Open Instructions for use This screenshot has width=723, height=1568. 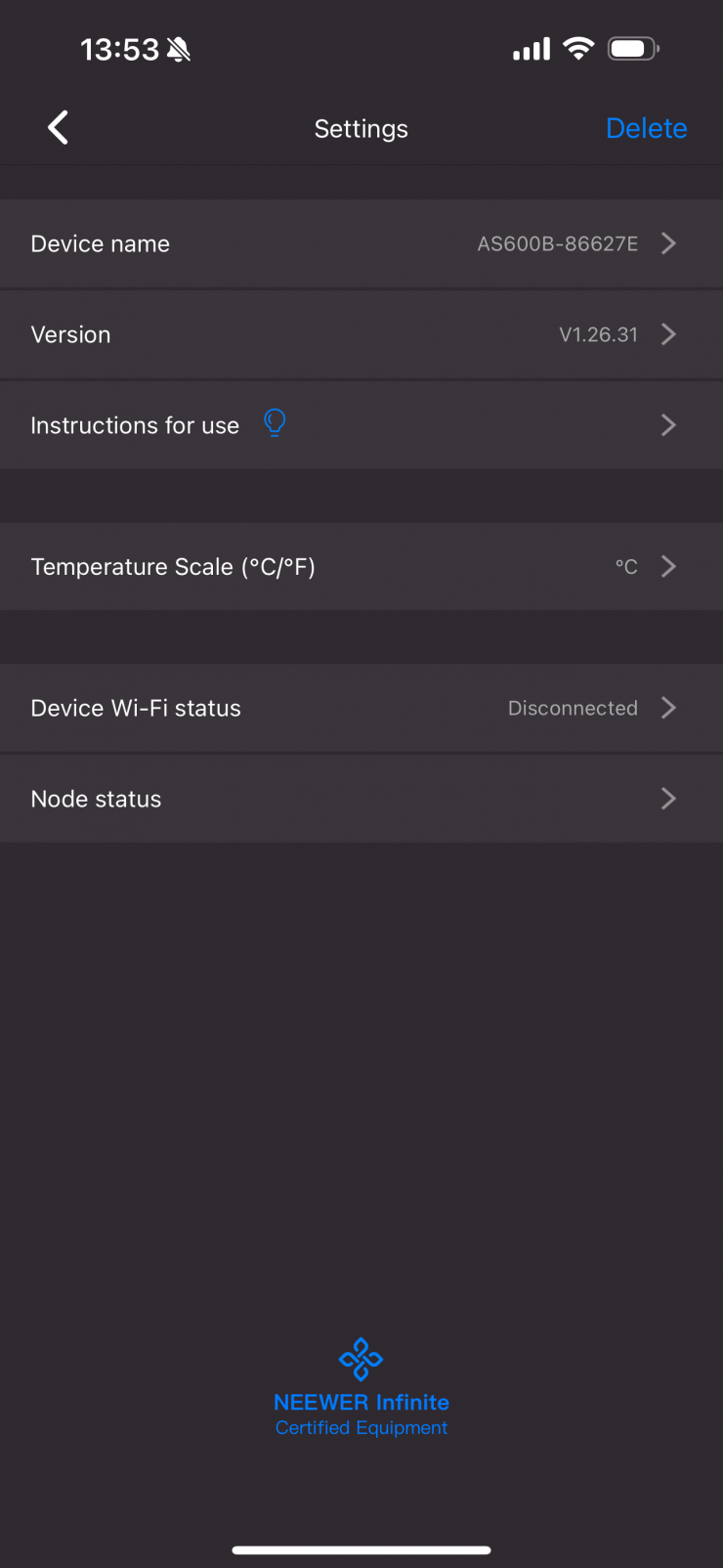pos(361,425)
